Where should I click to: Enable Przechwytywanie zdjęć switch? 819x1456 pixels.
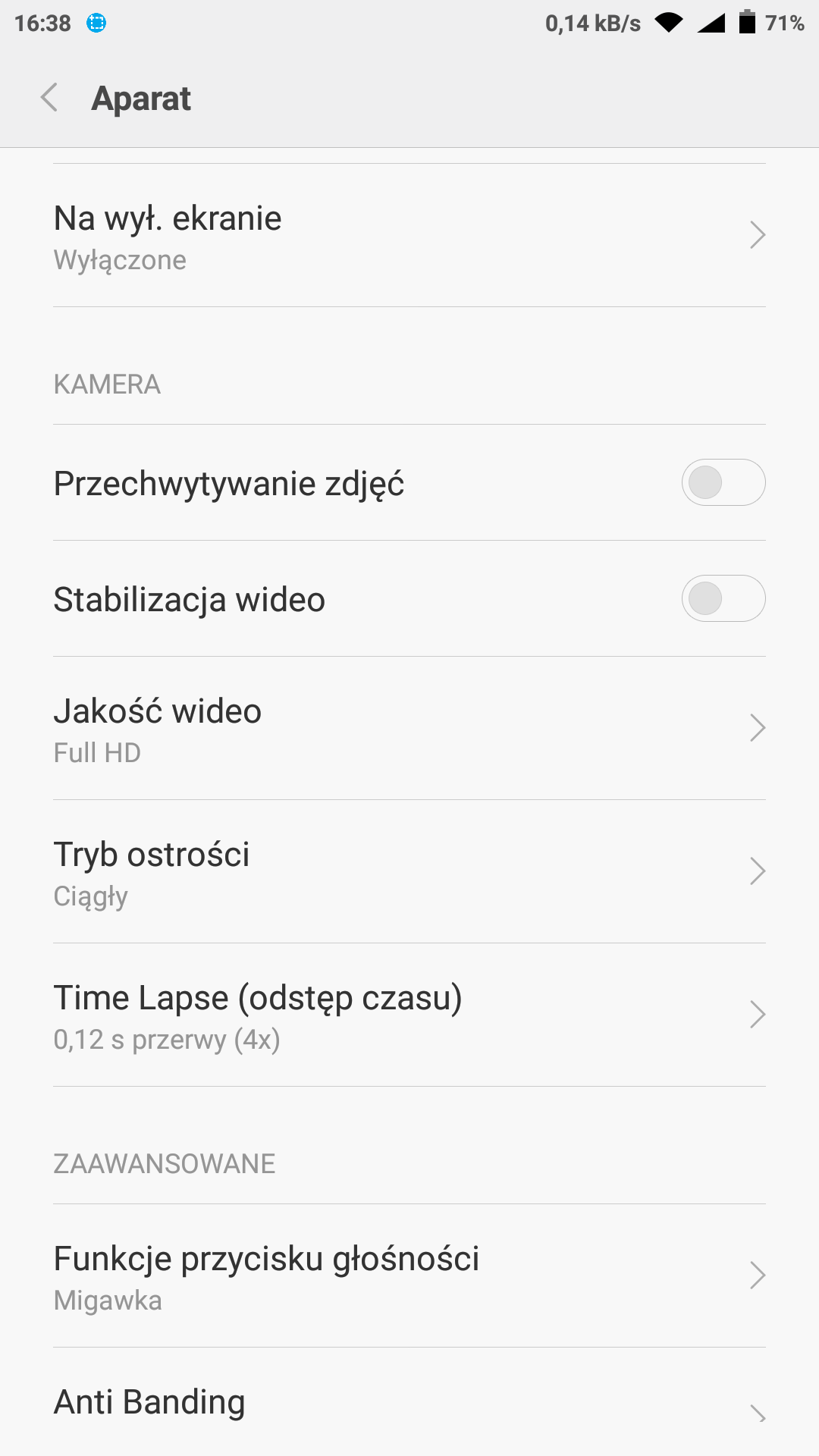tap(723, 482)
